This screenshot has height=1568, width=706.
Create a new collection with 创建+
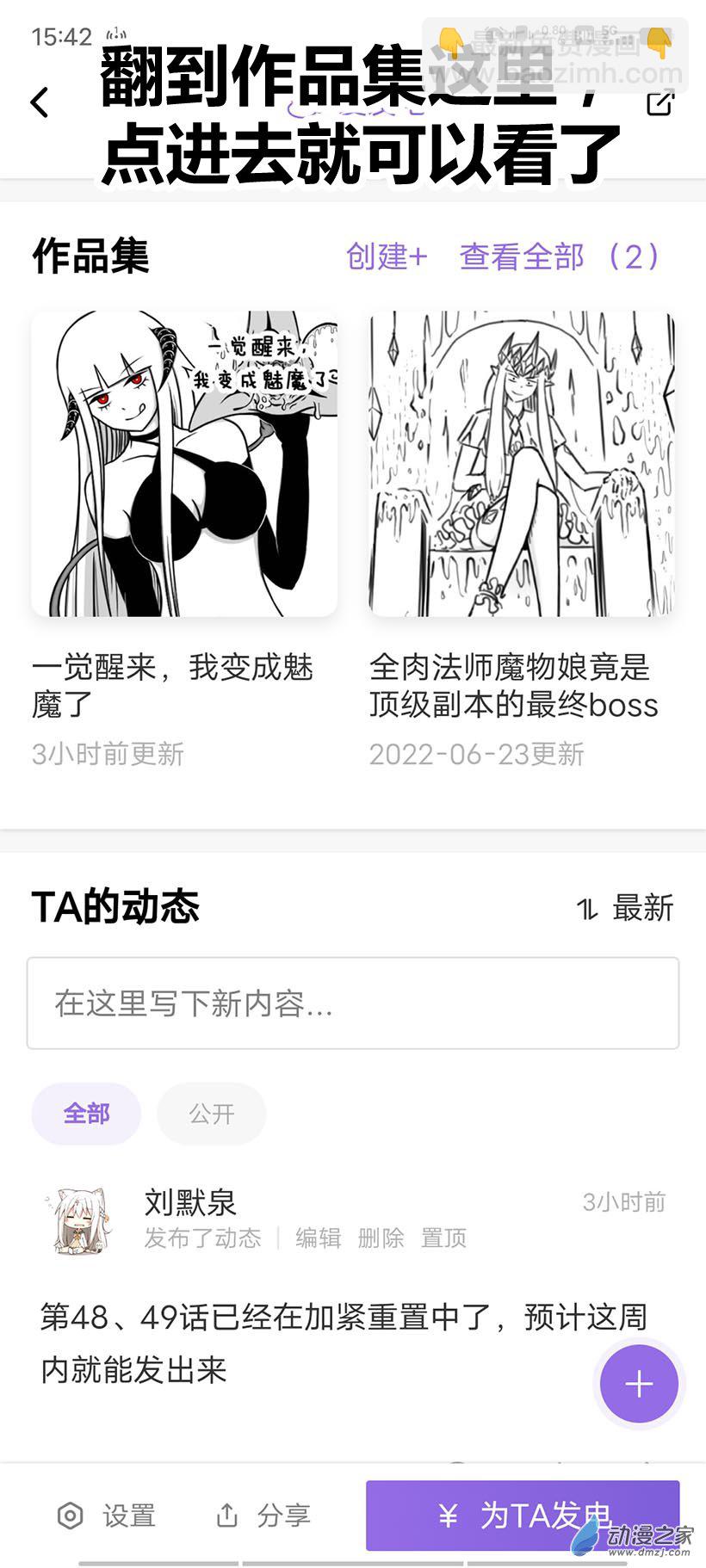click(387, 256)
